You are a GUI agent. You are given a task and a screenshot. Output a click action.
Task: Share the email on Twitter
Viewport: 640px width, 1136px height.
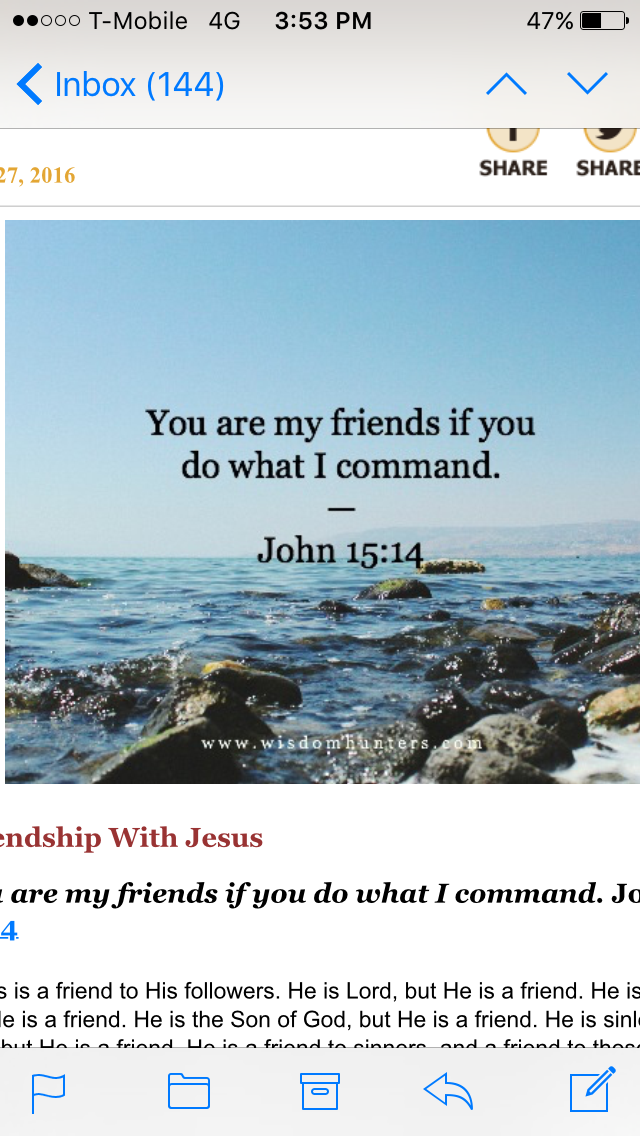[608, 153]
